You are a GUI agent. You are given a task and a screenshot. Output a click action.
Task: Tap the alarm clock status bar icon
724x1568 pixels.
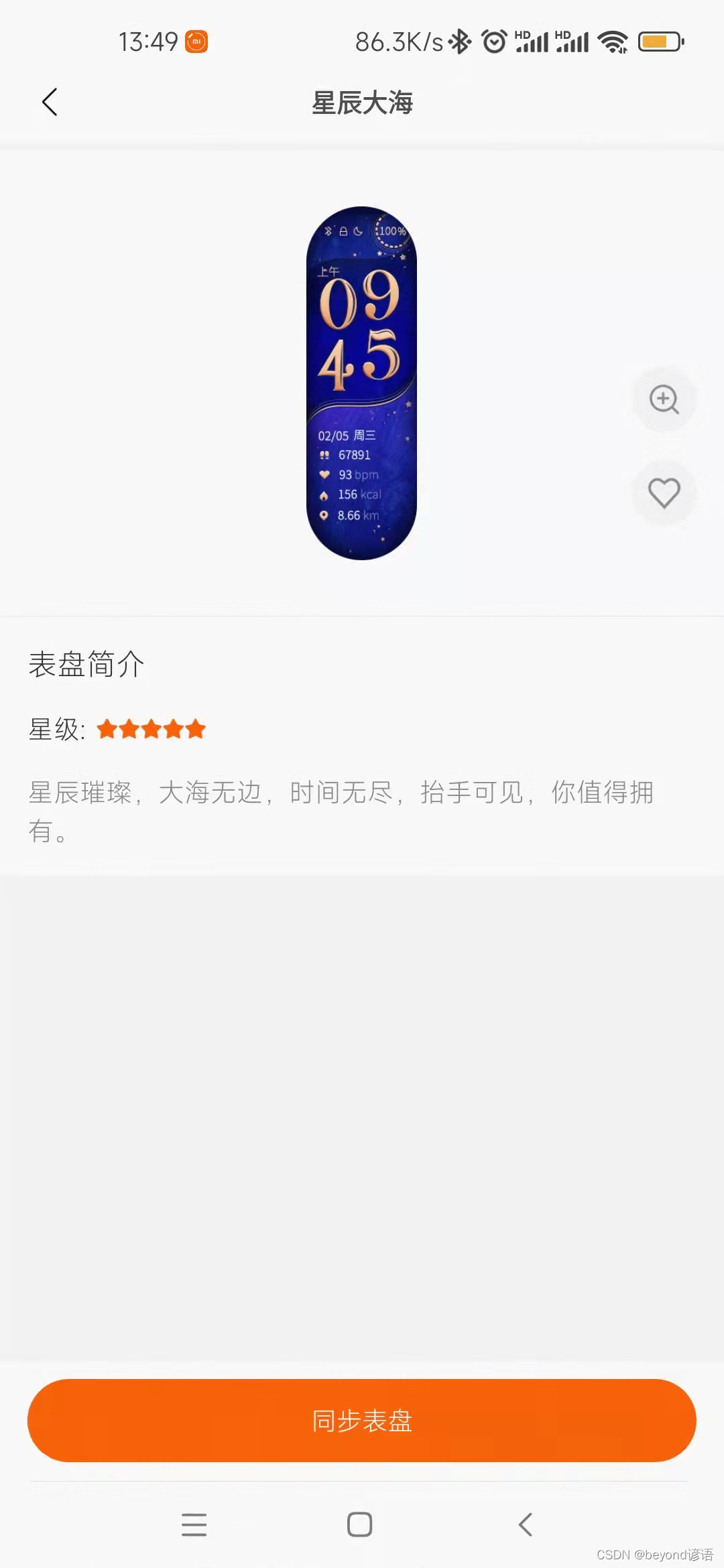tap(493, 42)
